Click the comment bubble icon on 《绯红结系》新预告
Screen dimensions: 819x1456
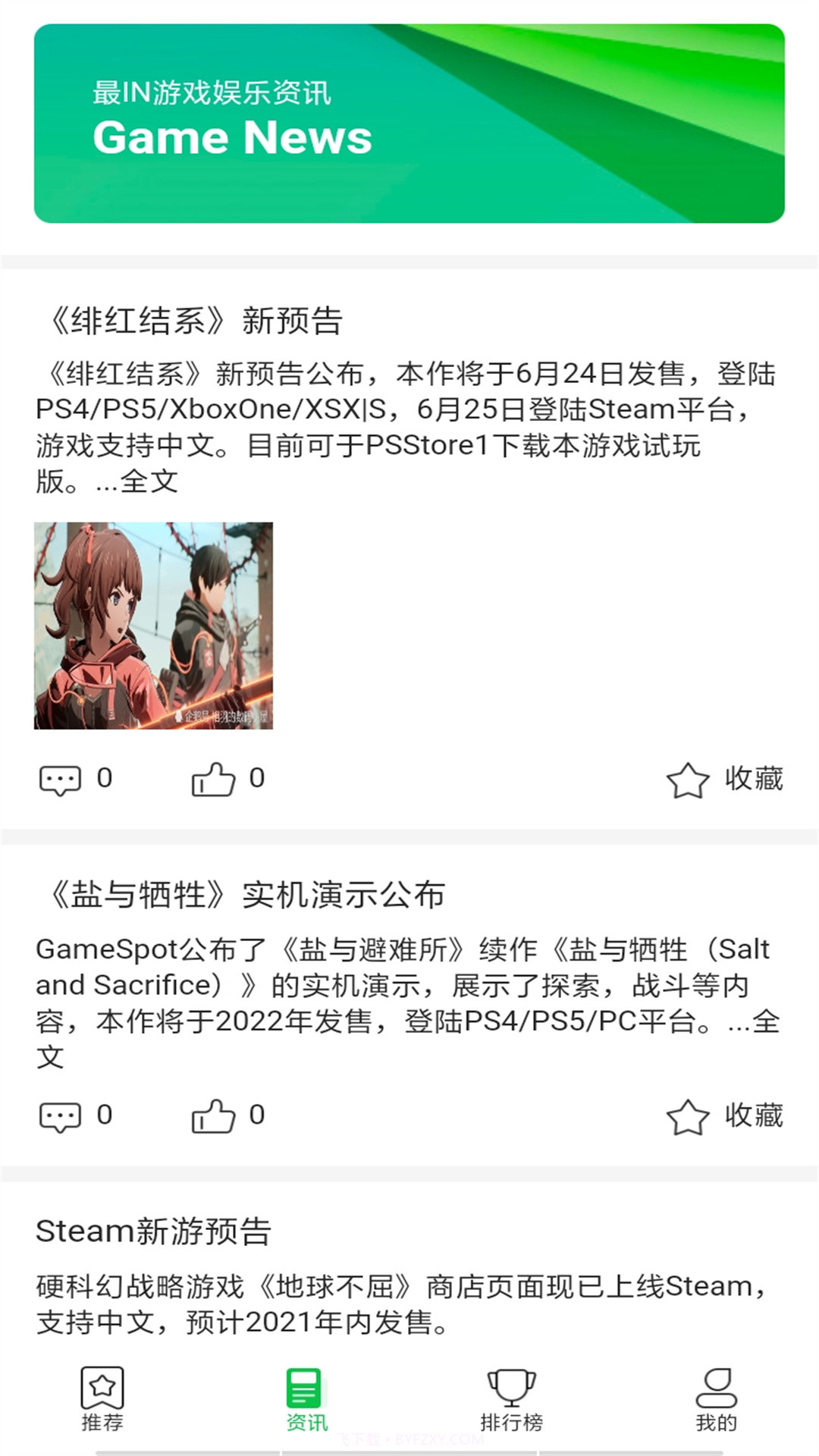(x=59, y=778)
